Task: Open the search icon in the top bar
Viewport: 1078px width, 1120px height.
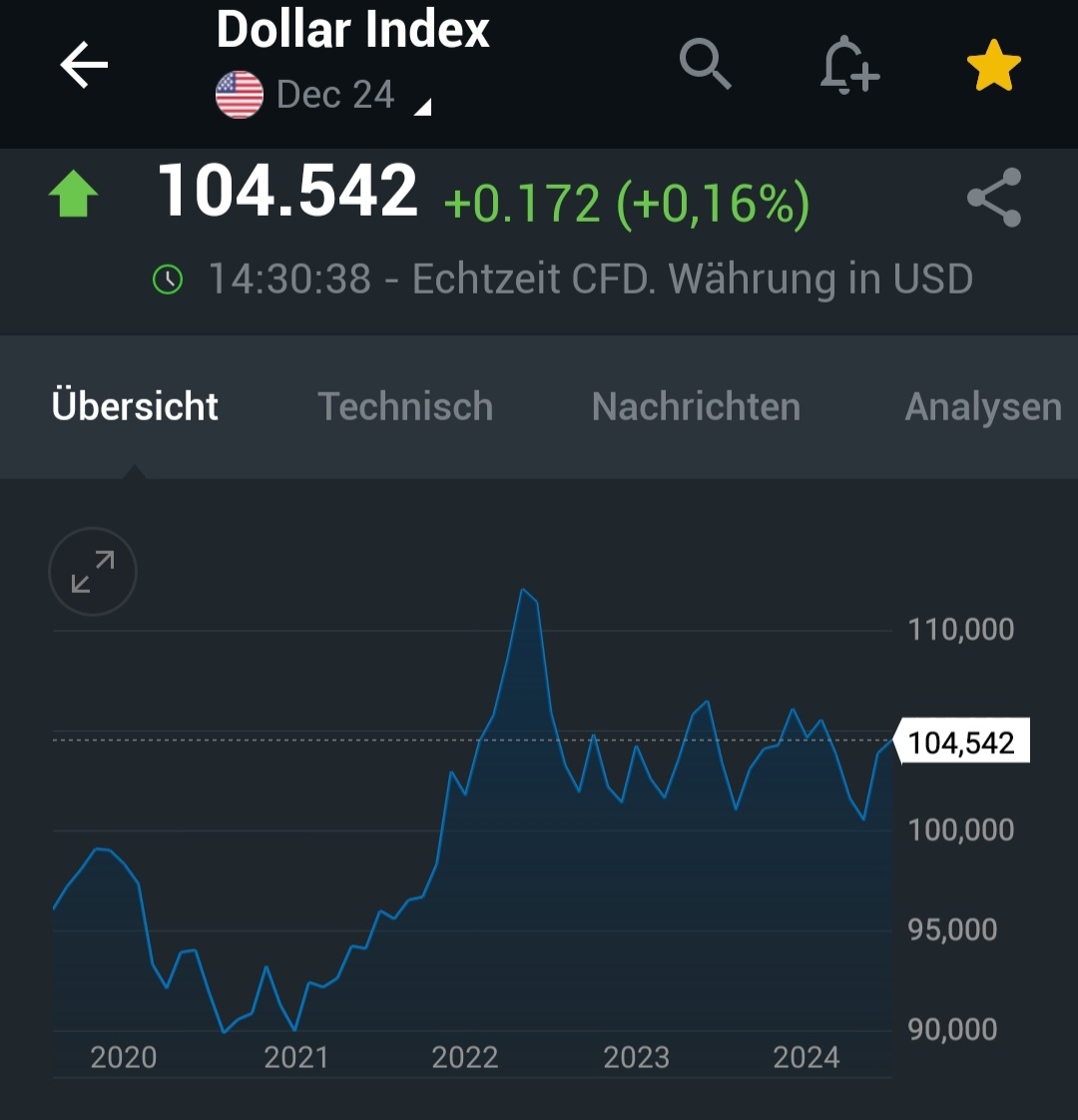Action: coord(706,64)
